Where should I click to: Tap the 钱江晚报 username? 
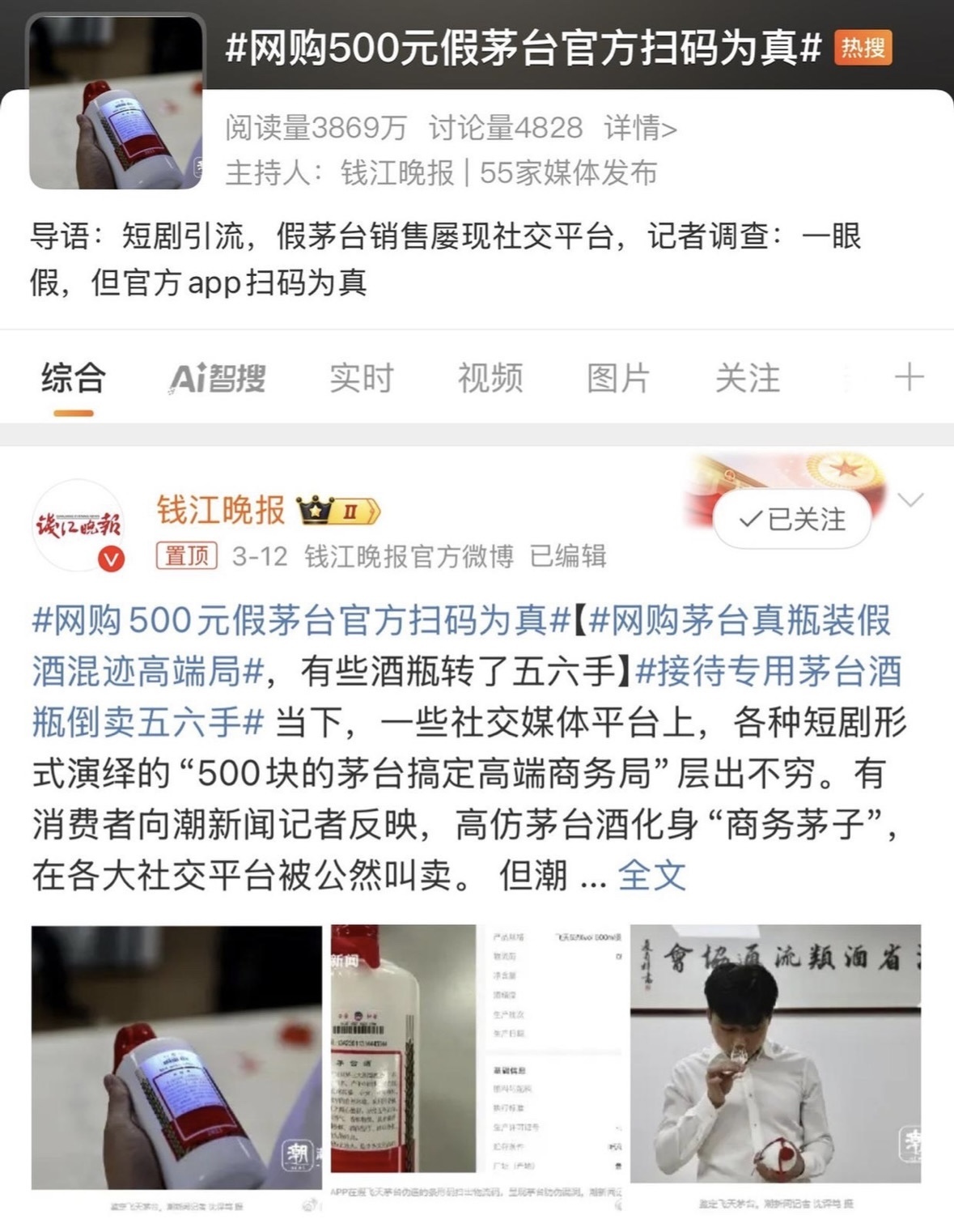pos(220,510)
